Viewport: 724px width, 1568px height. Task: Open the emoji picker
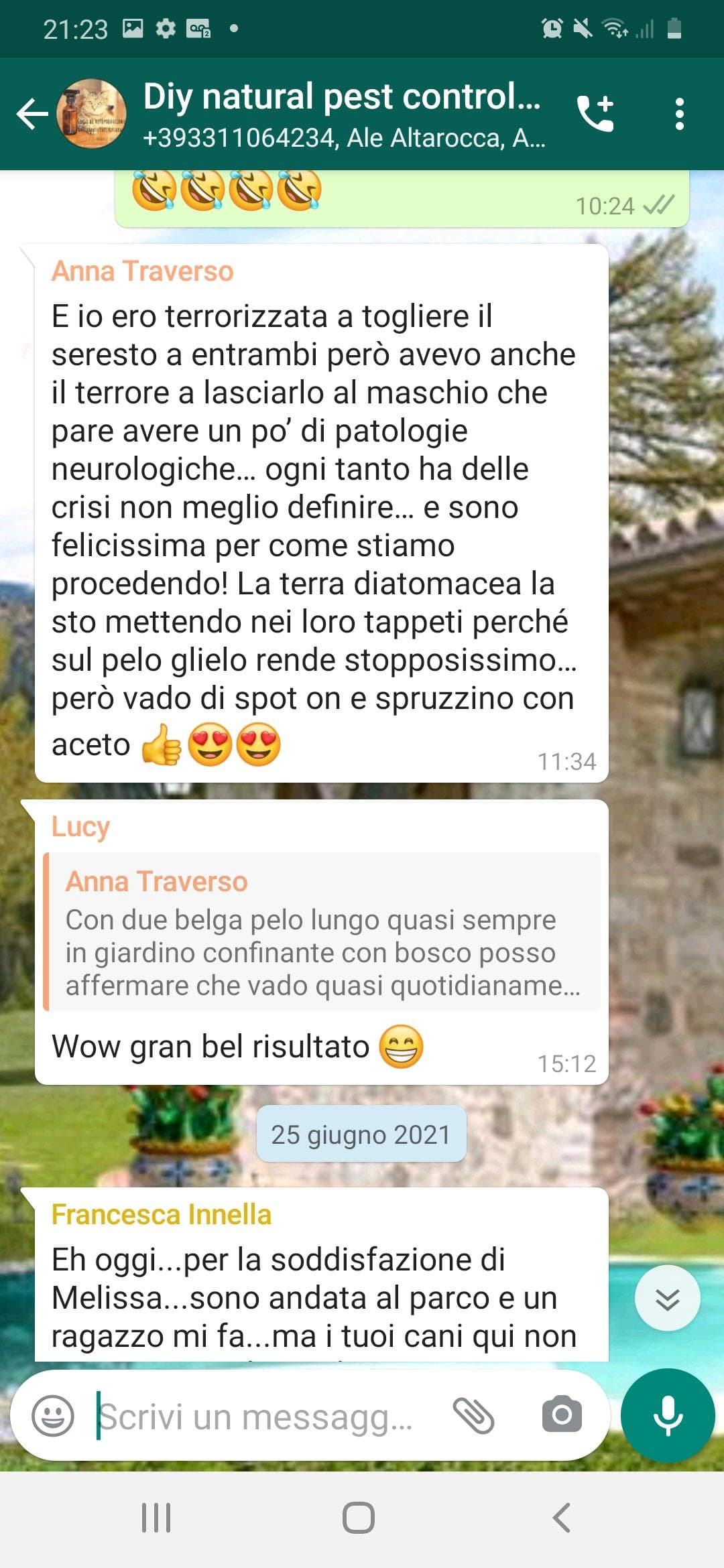(53, 1416)
